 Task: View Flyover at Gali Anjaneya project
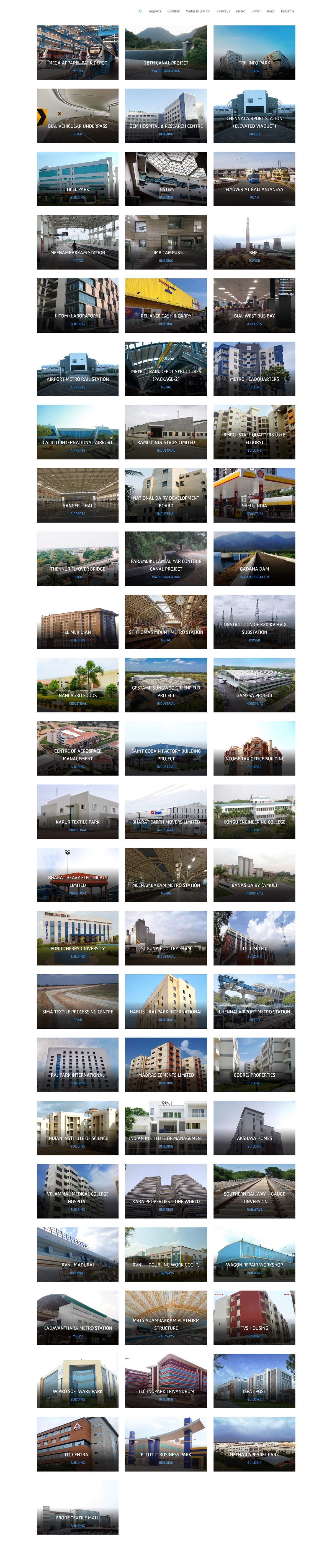tap(254, 179)
